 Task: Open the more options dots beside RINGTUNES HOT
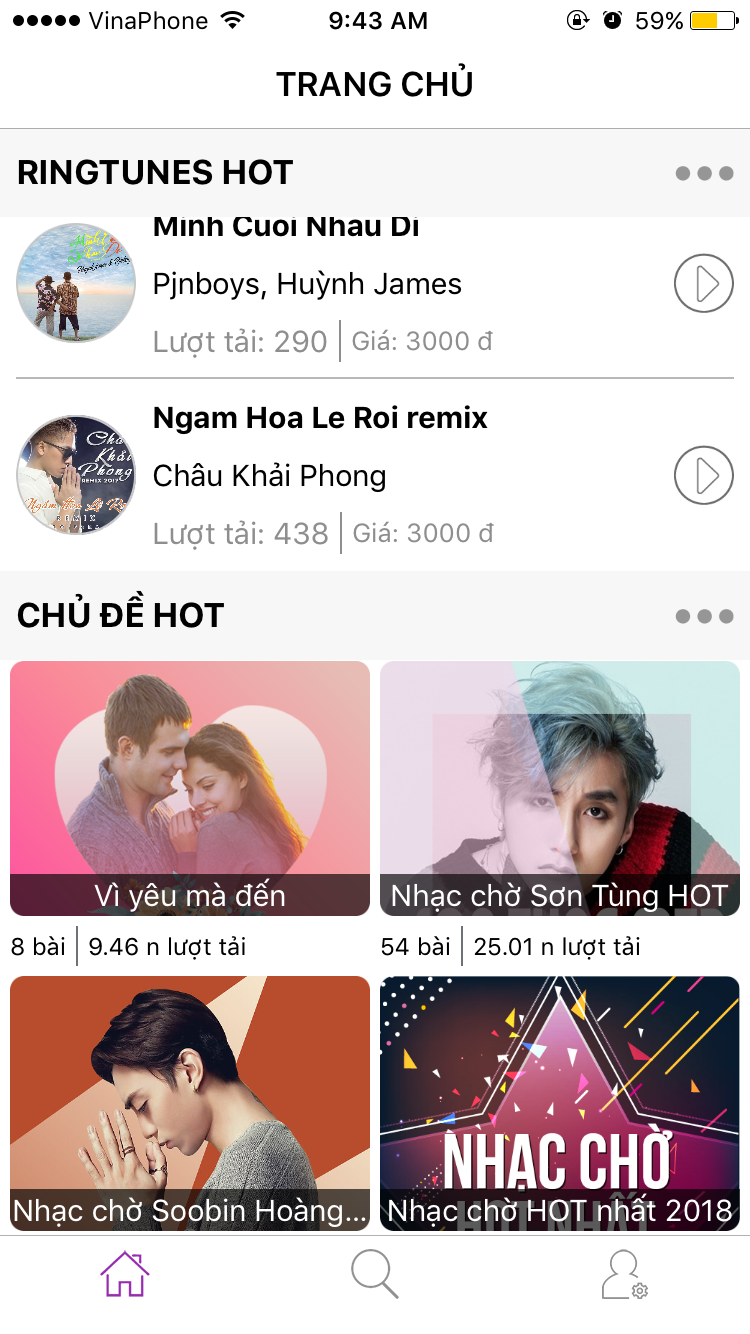point(704,173)
